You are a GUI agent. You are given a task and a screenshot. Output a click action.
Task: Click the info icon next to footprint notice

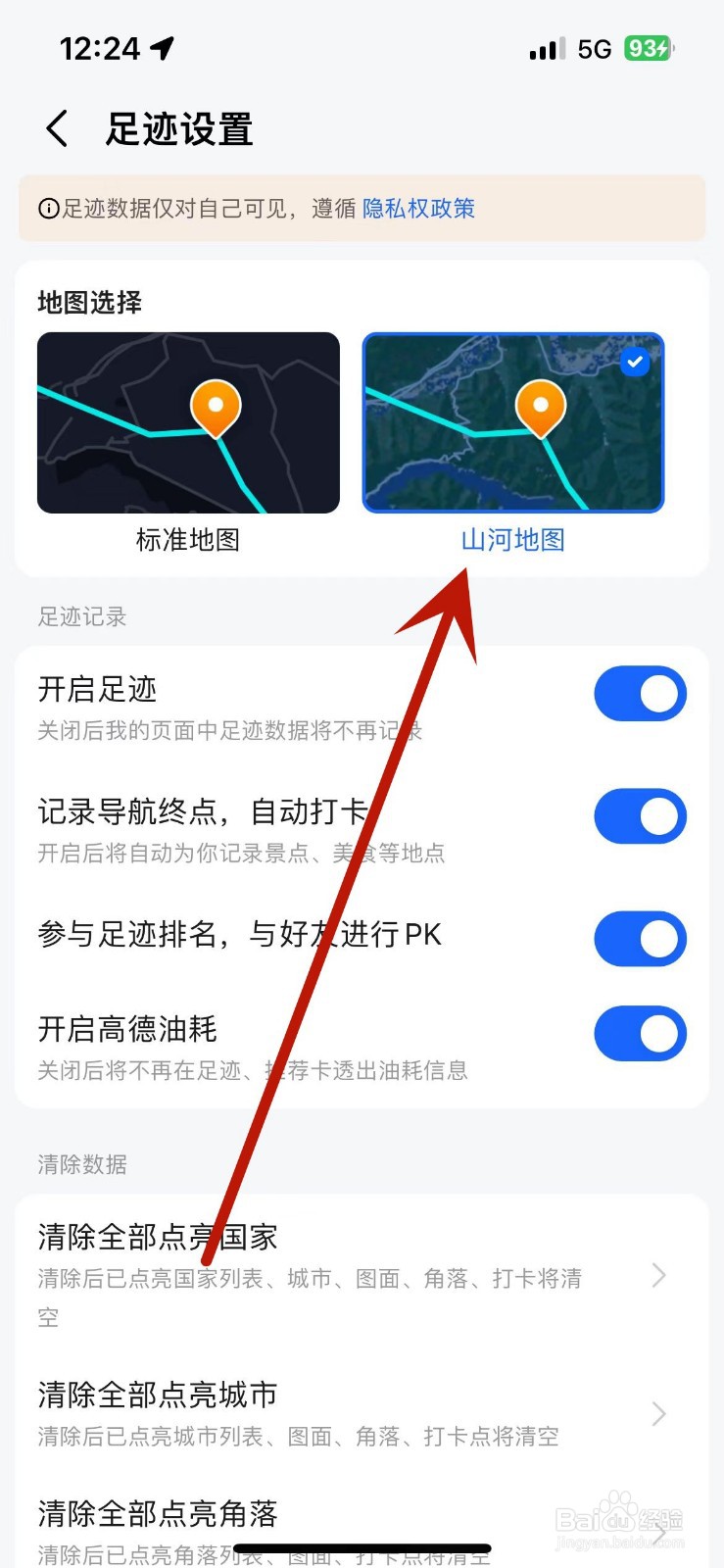[47, 208]
